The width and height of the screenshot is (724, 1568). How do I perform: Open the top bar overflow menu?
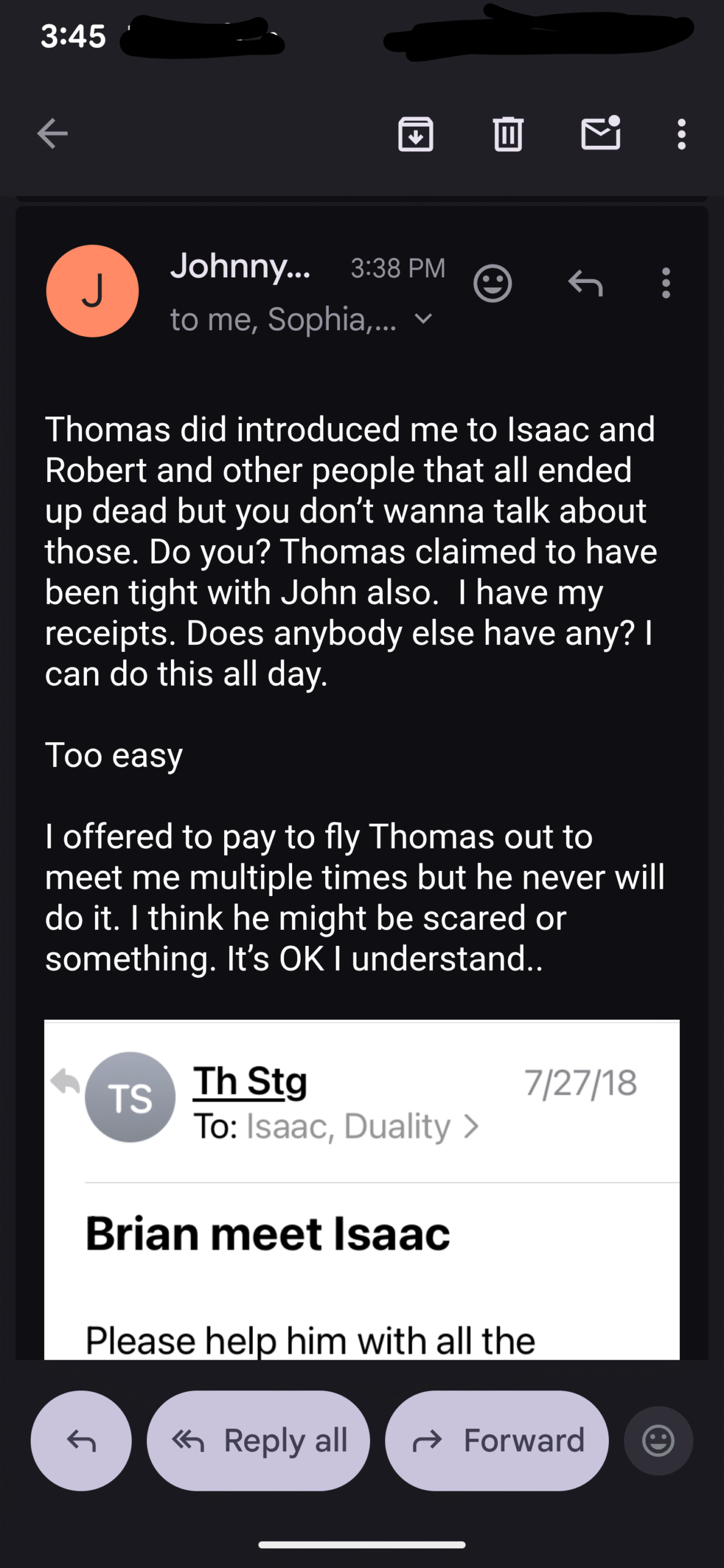pos(681,134)
